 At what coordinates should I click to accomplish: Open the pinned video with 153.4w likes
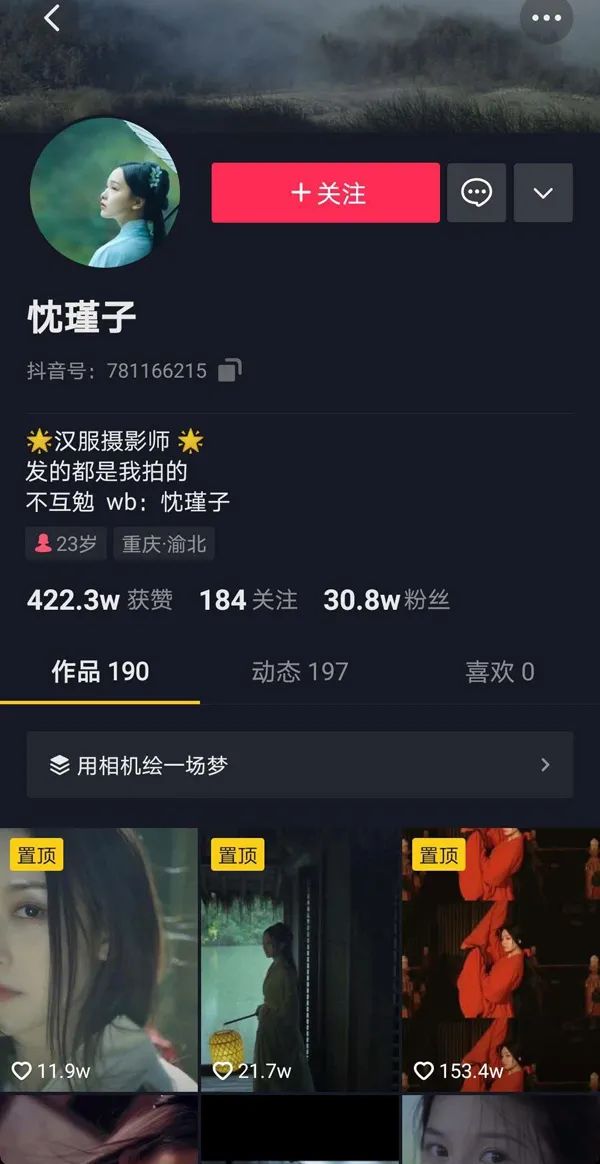[x=501, y=958]
